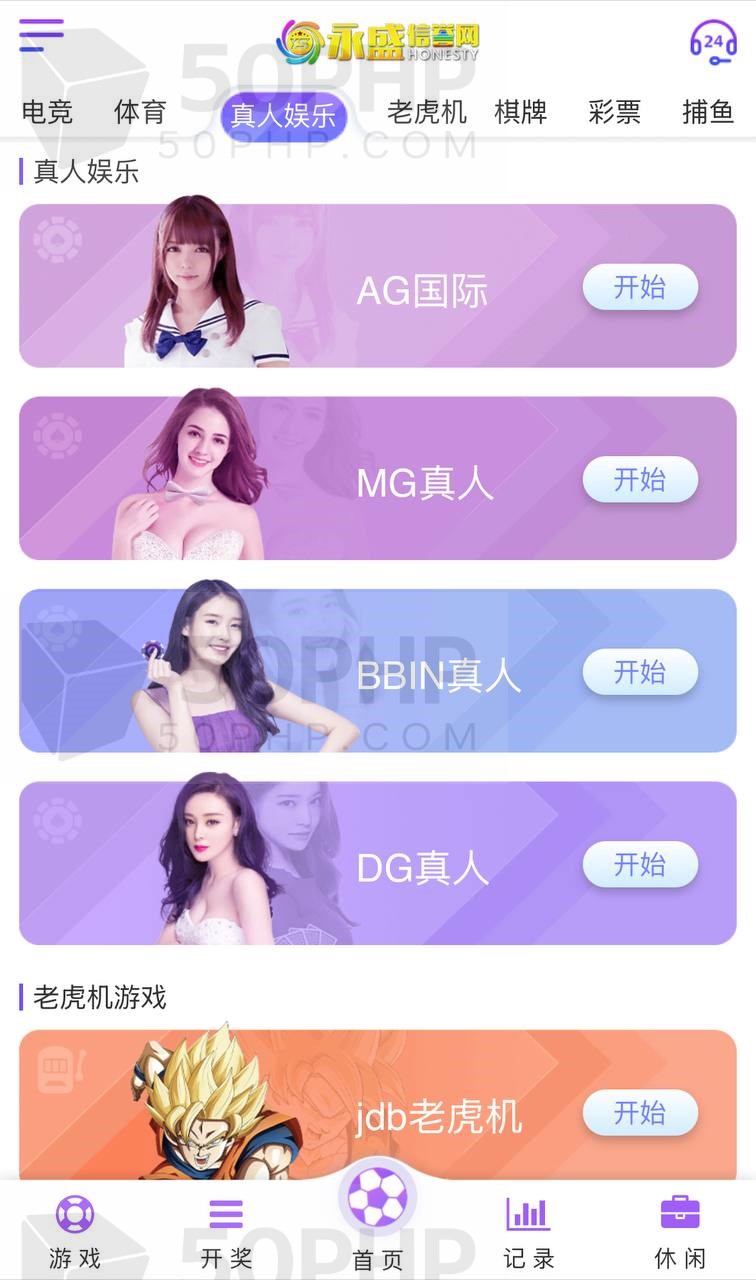Switch to the 电竞 category tab
Image resolution: width=756 pixels, height=1280 pixels.
[47, 112]
